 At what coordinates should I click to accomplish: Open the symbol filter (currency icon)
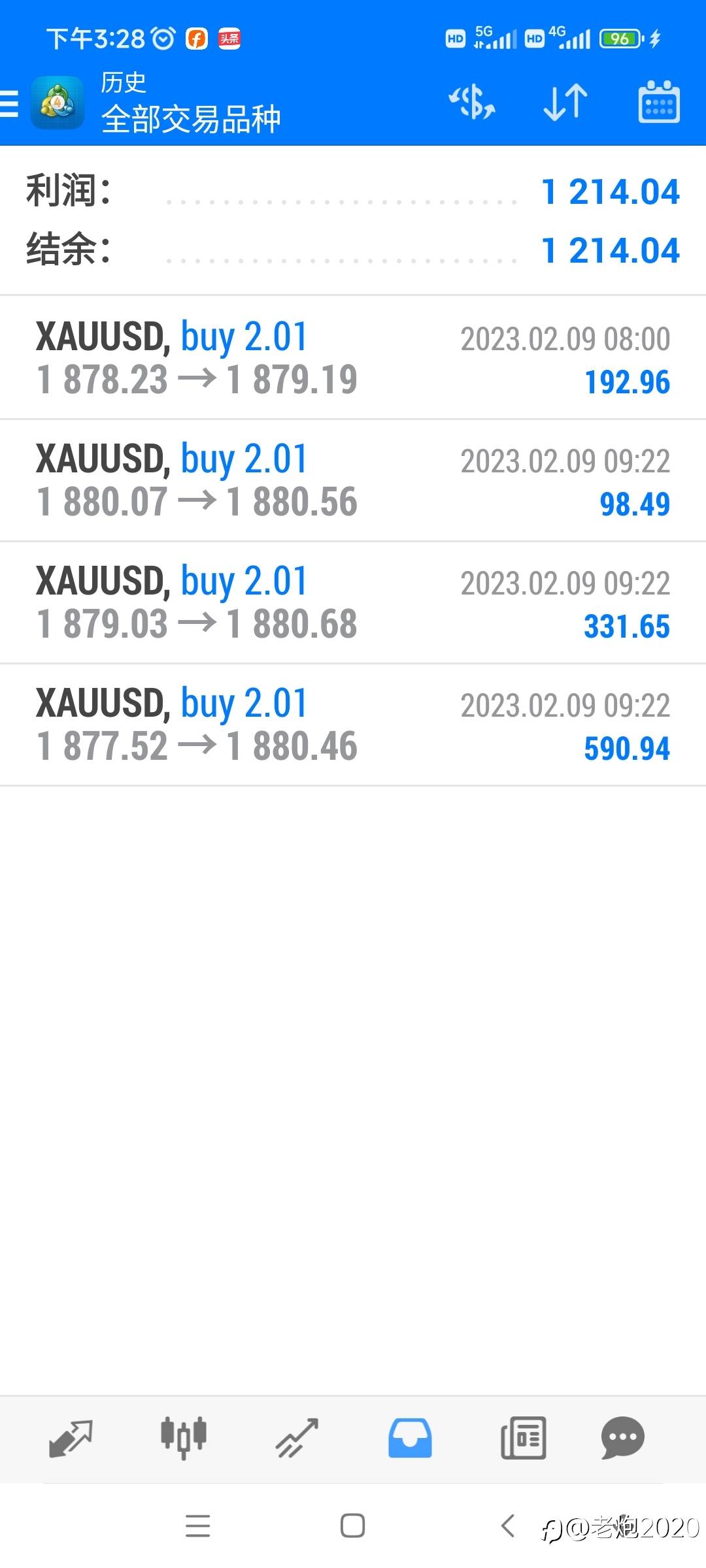pyautogui.click(x=471, y=103)
